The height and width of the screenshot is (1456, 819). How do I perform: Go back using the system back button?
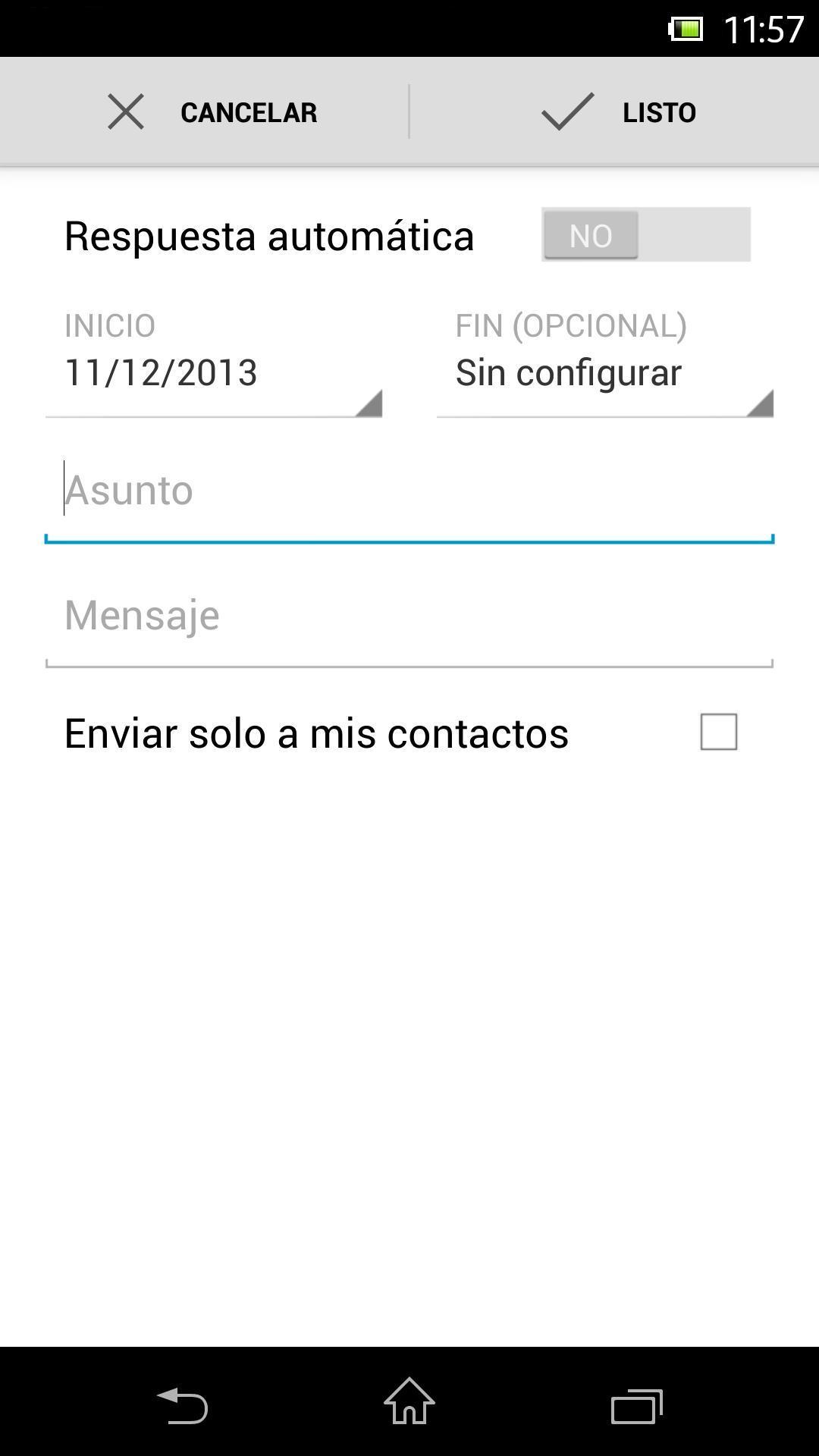point(182,1404)
